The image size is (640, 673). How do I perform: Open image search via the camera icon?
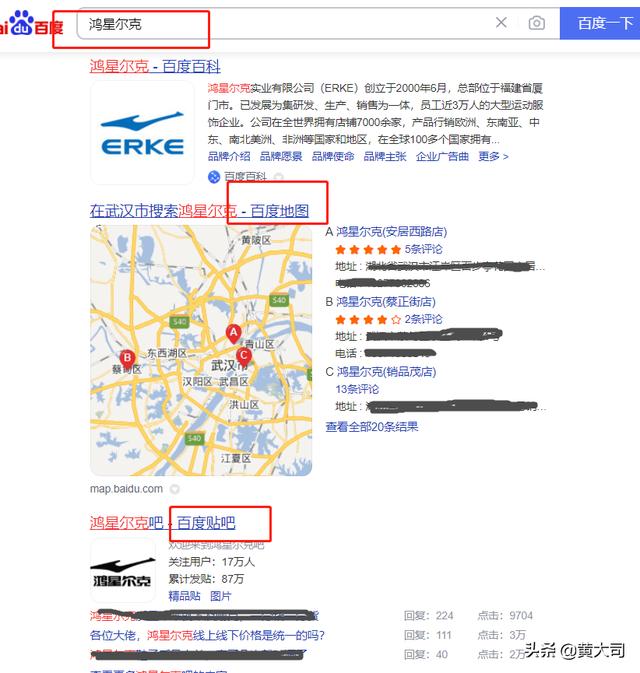tap(537, 23)
